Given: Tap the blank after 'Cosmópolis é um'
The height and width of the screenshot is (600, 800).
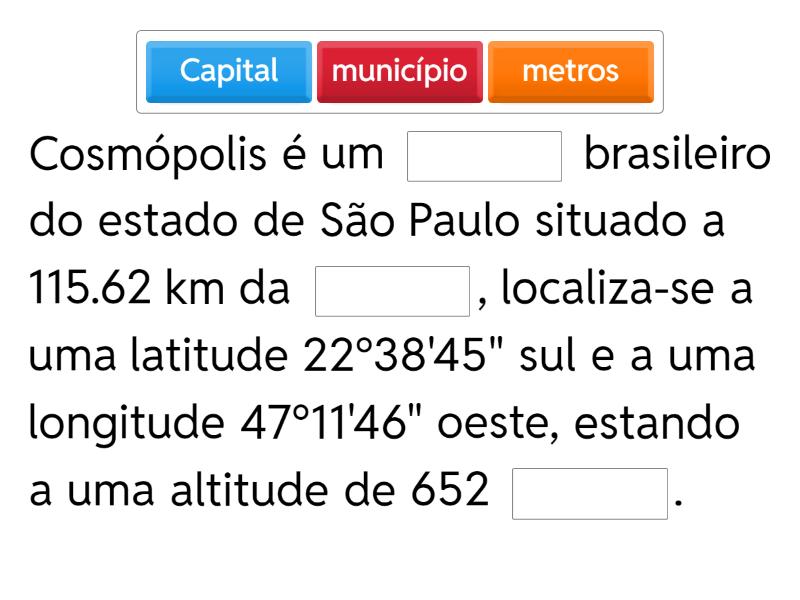Looking at the screenshot, I should (x=484, y=156).
